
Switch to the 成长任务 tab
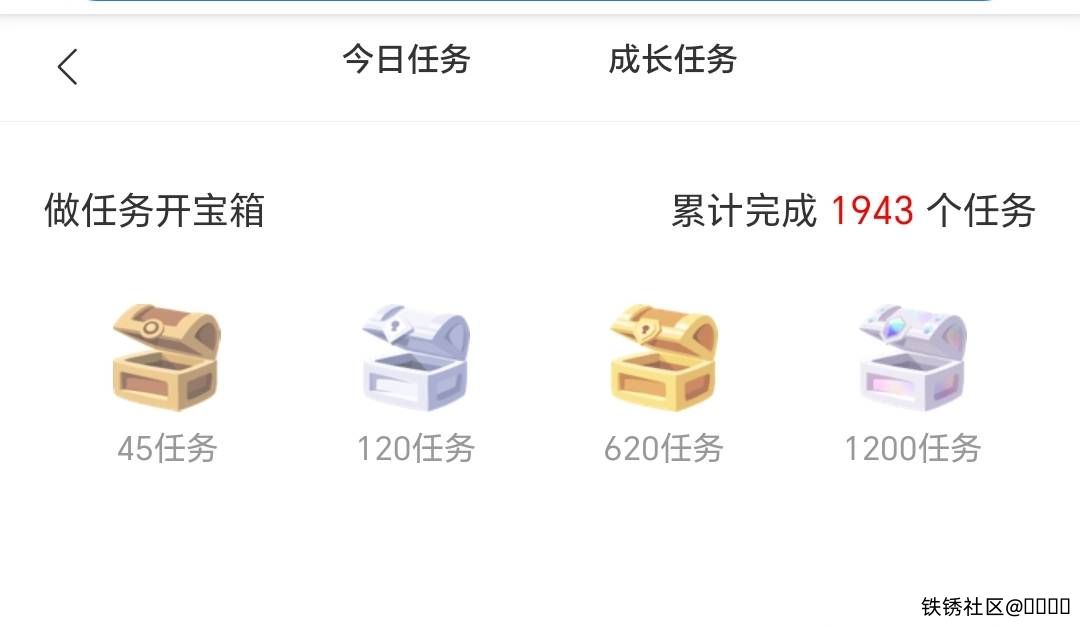pyautogui.click(x=672, y=60)
